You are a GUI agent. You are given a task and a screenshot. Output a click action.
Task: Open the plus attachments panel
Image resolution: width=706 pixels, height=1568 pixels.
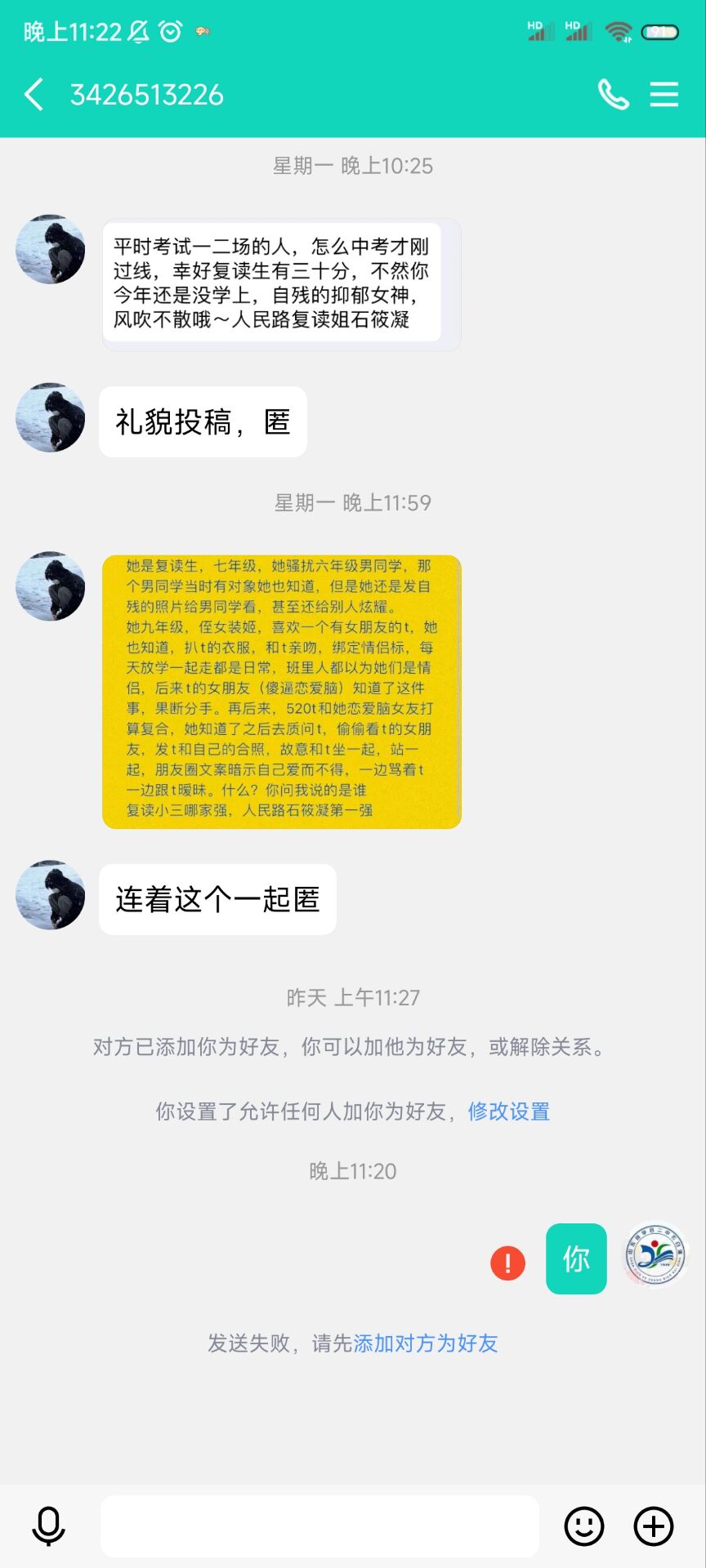point(655,1526)
